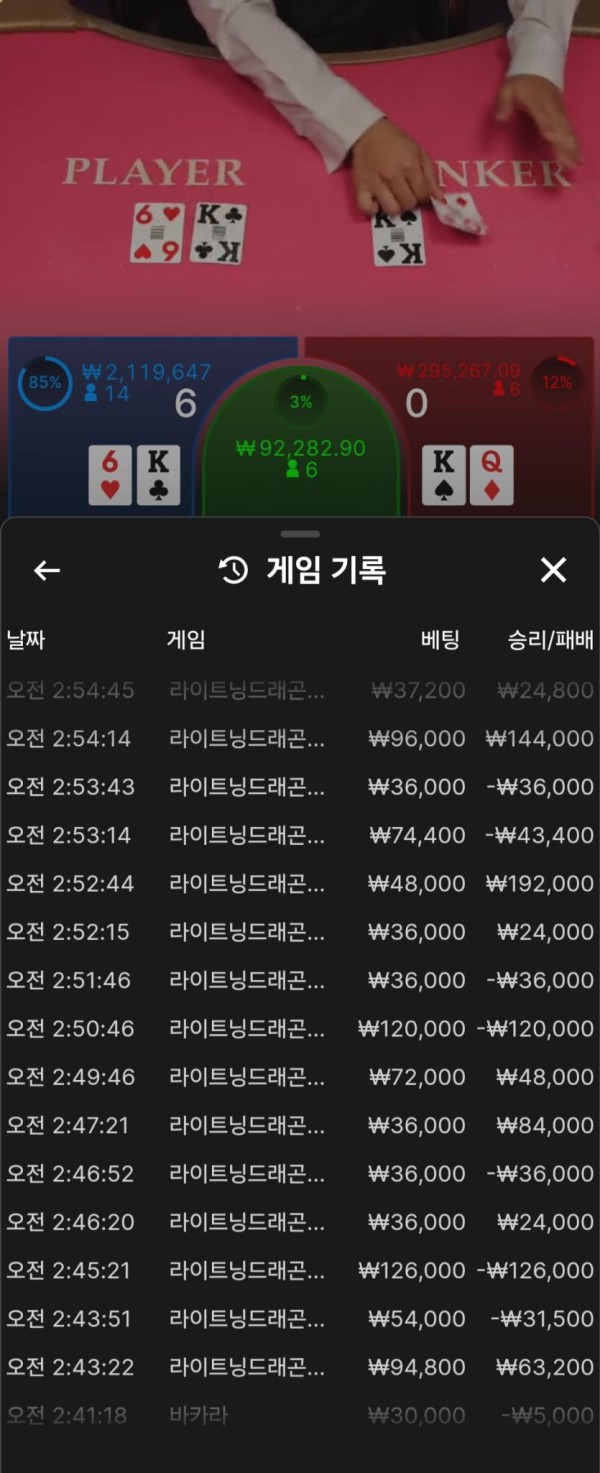600x1473 pixels.
Task: Open the 2:53:43 game record
Action: point(300,787)
